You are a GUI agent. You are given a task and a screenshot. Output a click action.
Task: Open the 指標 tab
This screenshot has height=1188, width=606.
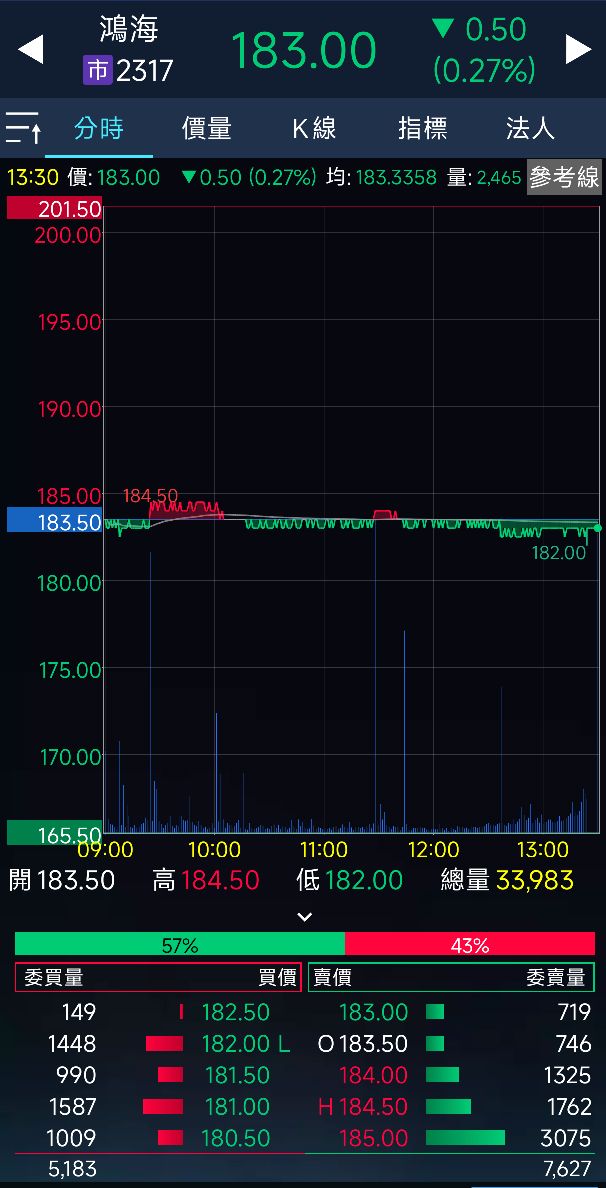(422, 128)
